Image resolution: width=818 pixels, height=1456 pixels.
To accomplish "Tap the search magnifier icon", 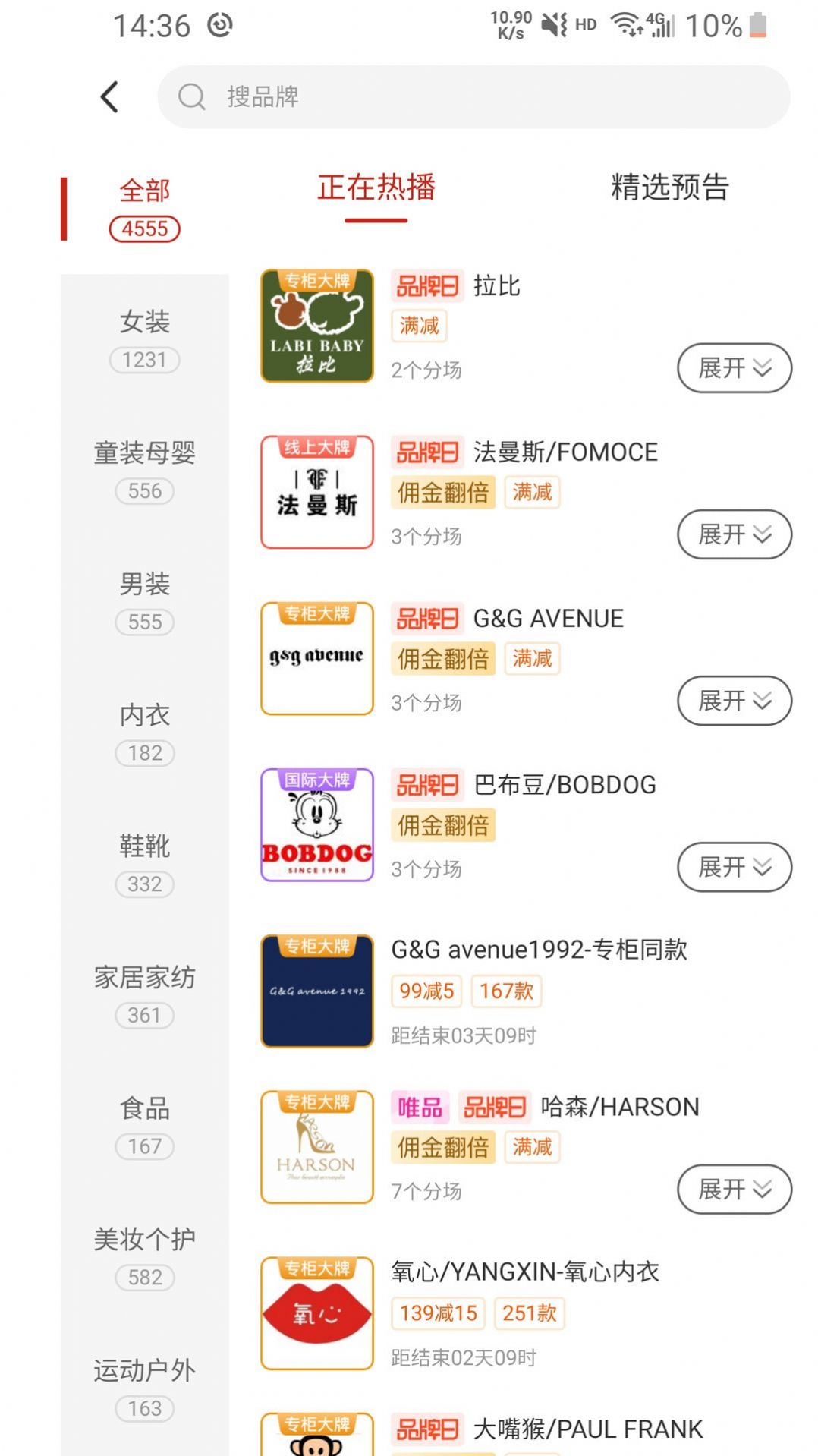I will [x=190, y=97].
